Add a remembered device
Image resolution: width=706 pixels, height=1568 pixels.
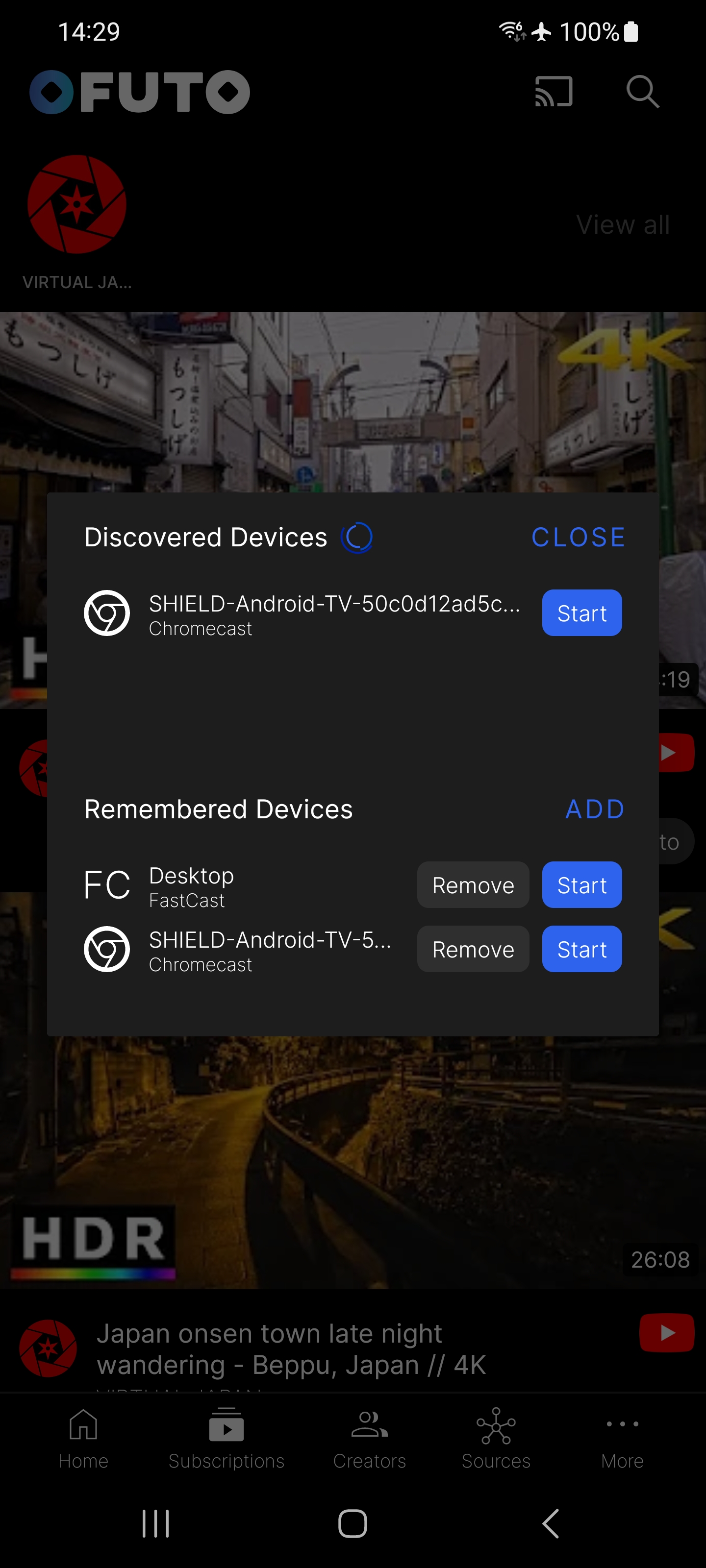[x=595, y=809]
